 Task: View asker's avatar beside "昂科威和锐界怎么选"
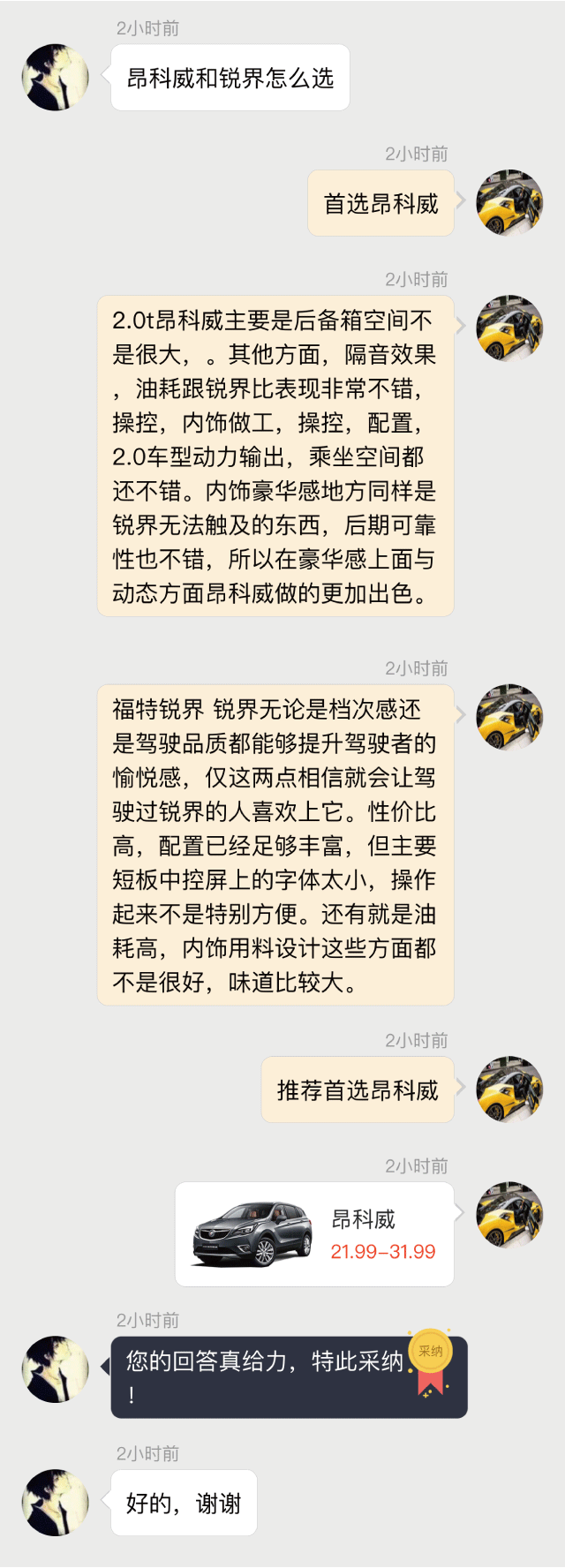pyautogui.click(x=56, y=78)
